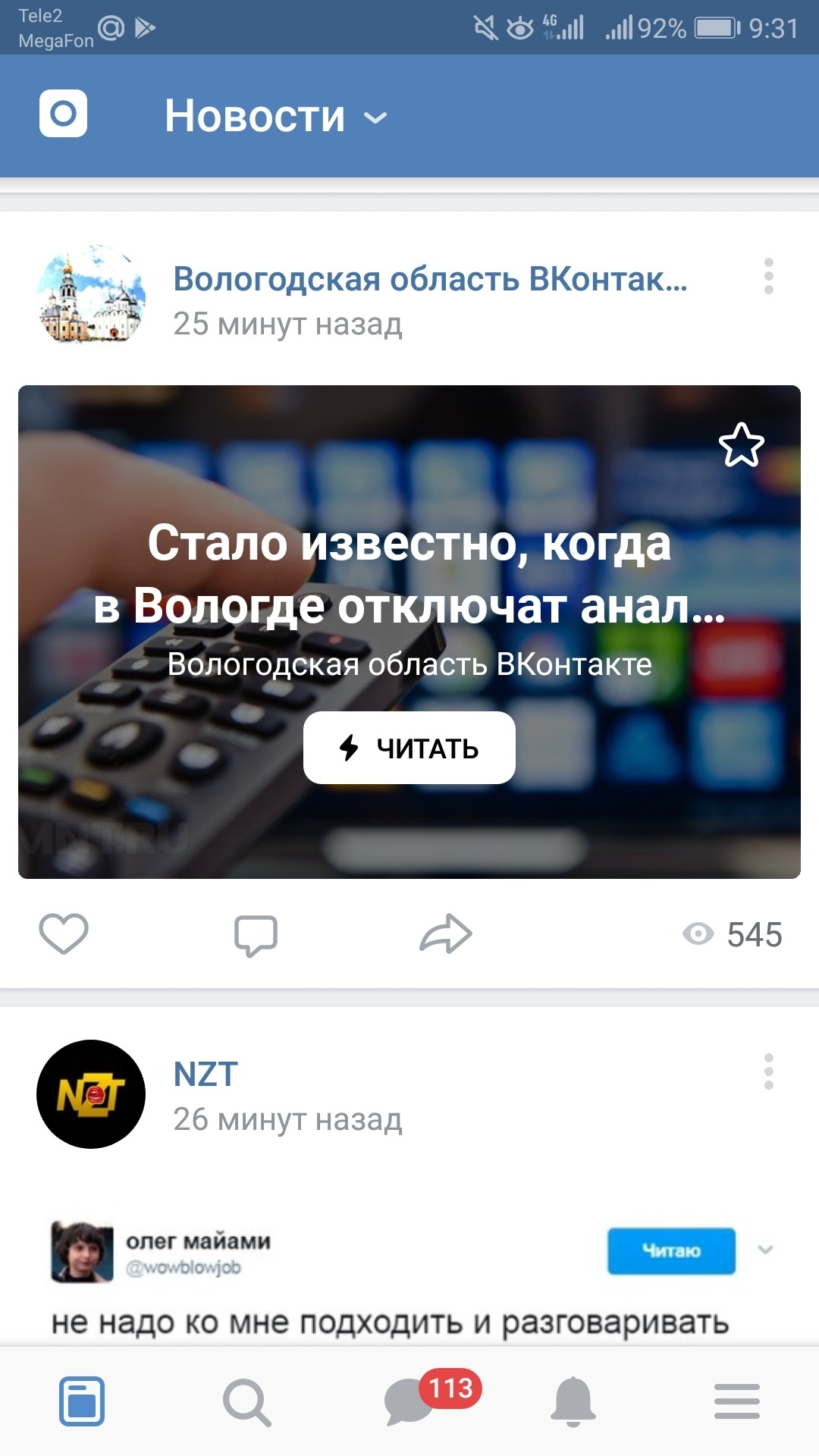This screenshot has height=1456, width=819.
Task: Open the search tab
Action: pyautogui.click(x=246, y=1402)
